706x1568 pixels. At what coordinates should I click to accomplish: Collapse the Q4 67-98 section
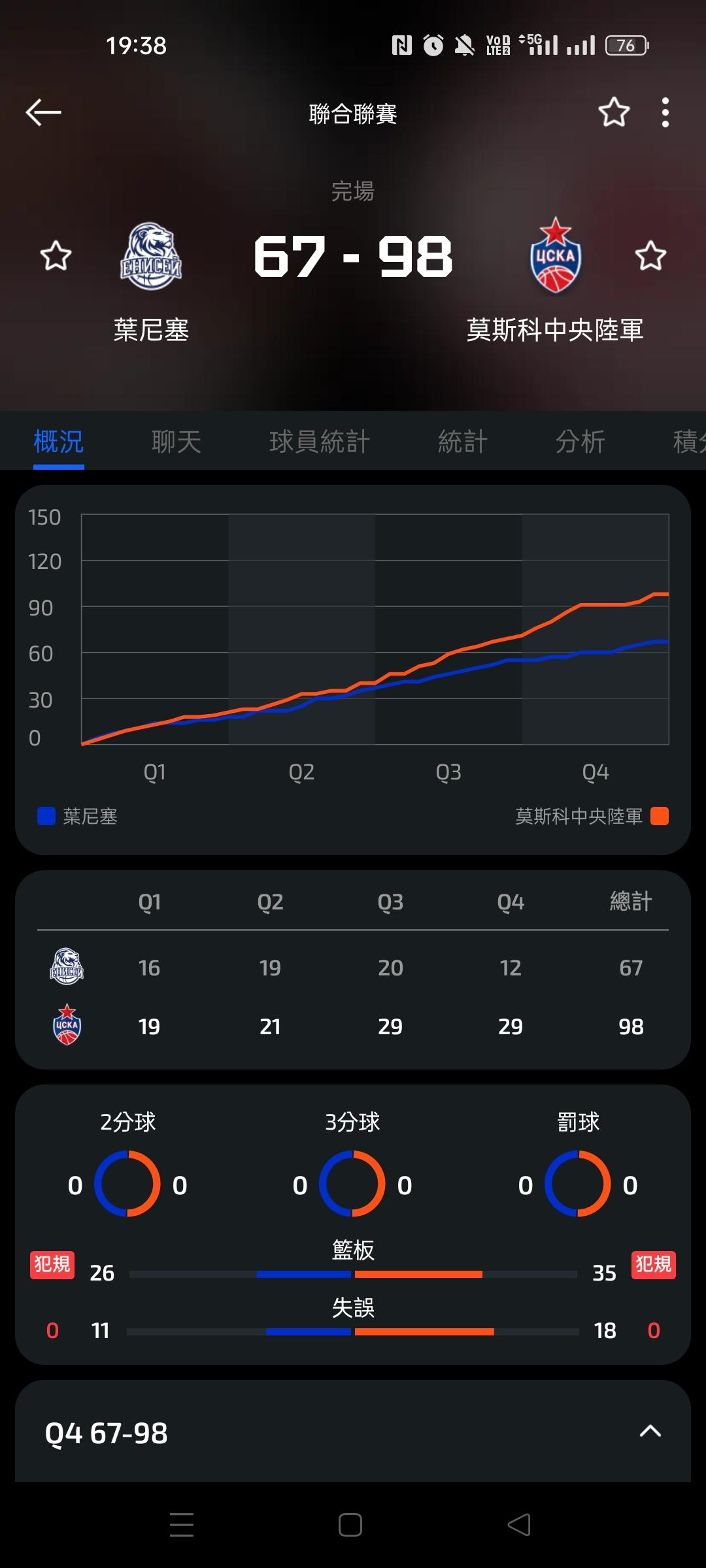tap(650, 1431)
